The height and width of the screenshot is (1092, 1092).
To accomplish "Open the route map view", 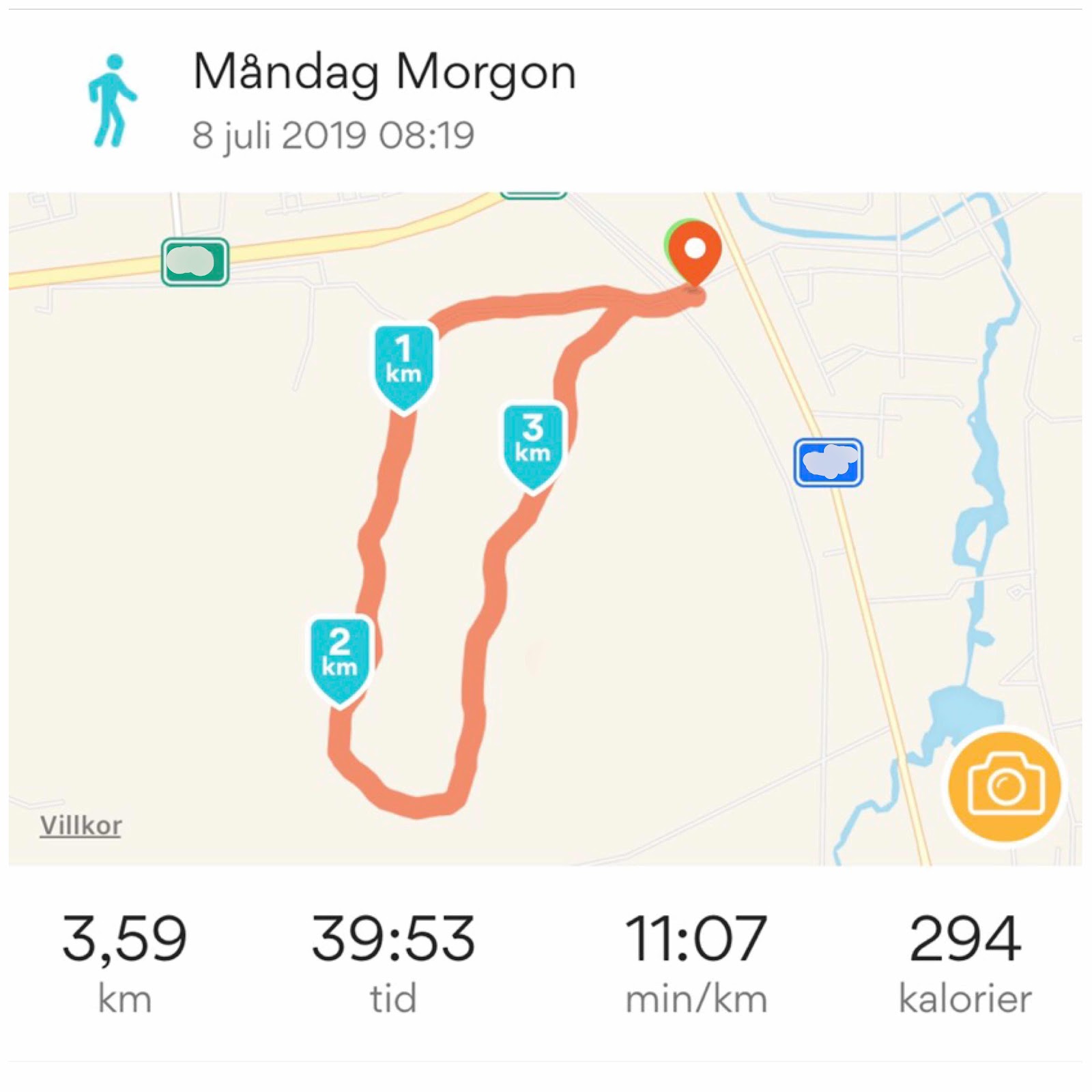I will click(545, 529).
